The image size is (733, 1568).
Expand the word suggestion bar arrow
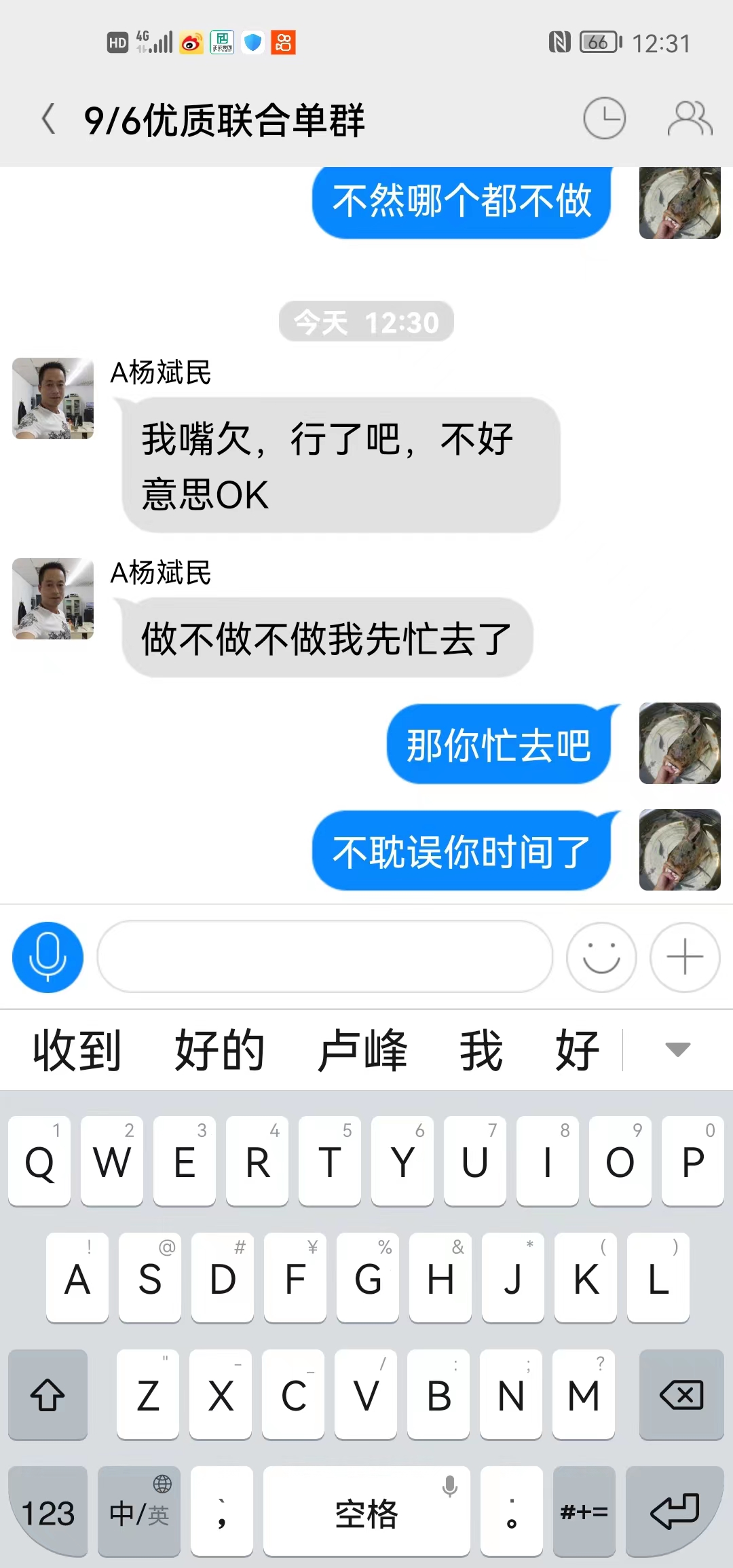point(677,1049)
